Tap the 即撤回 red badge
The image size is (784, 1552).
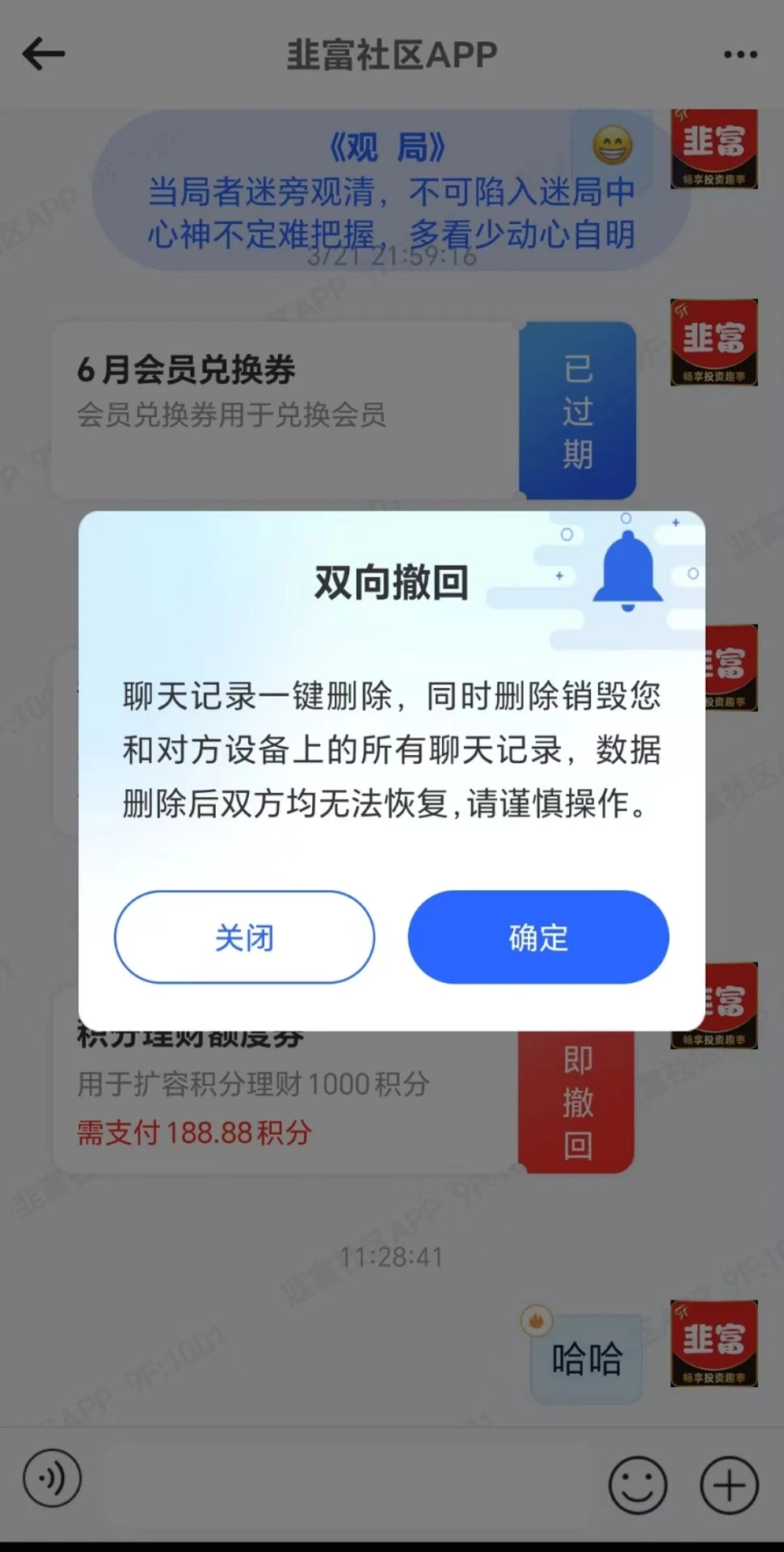(575, 1099)
